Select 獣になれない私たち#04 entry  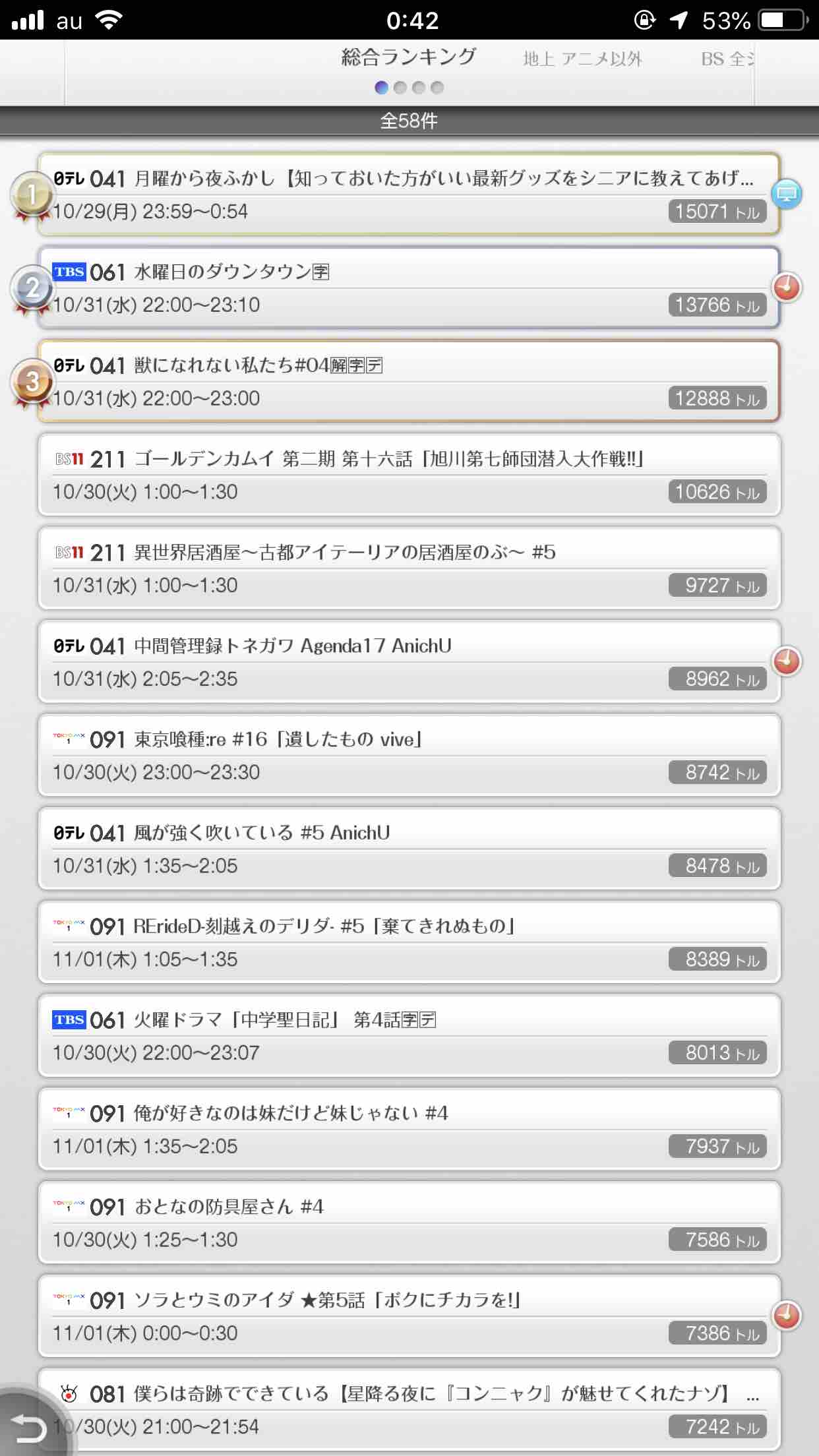click(409, 382)
